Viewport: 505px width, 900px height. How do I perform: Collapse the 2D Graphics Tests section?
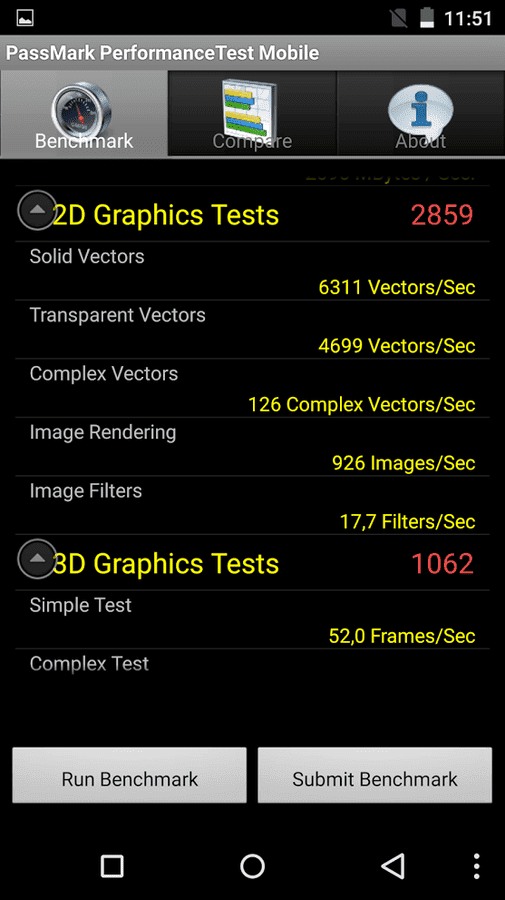37,210
